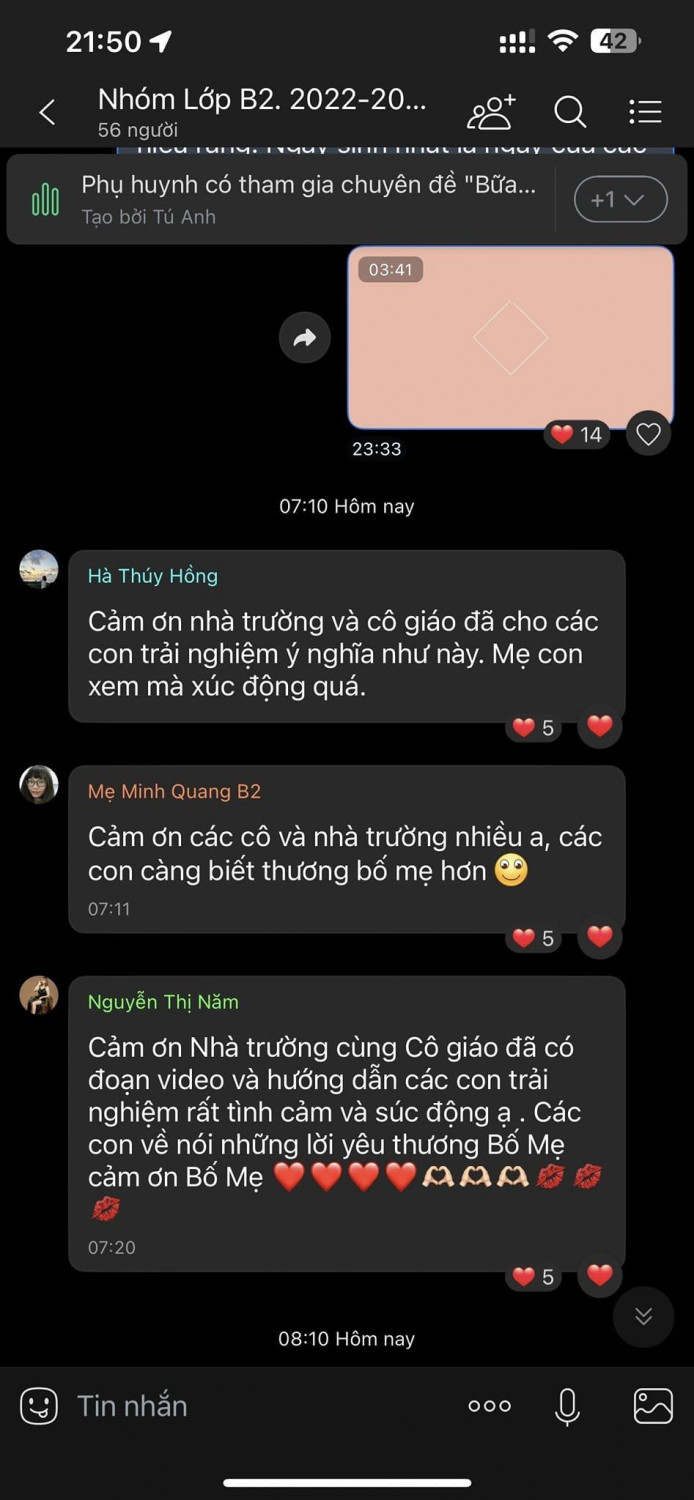Viewport: 694px width, 1500px height.
Task: Open the chat options menu
Action: [645, 112]
